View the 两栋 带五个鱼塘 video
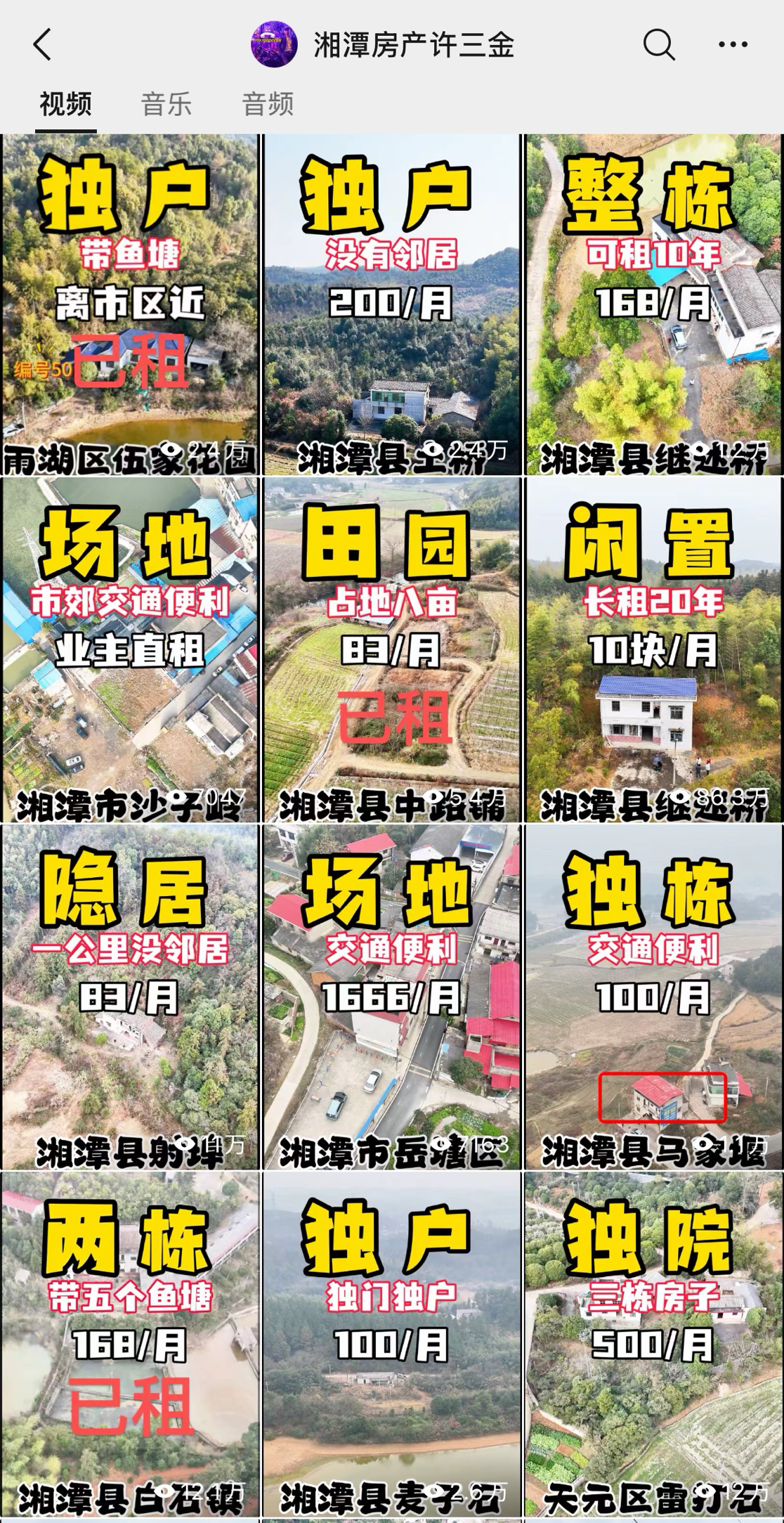Viewport: 784px width, 1523px height. (x=131, y=1344)
